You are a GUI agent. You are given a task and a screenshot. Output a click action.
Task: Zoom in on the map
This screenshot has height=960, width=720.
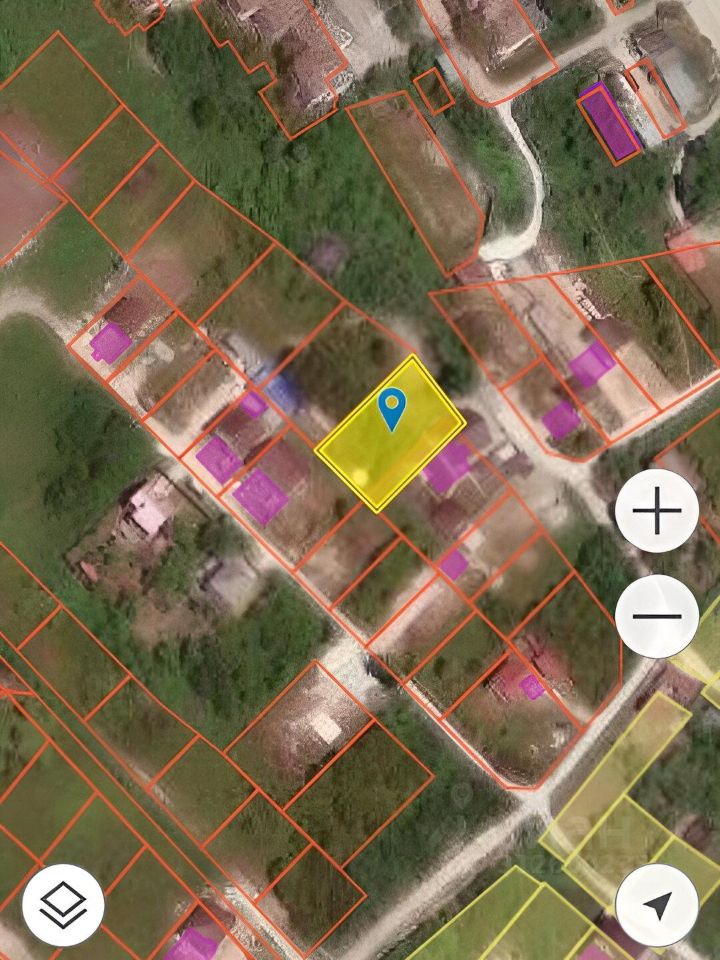[x=656, y=512]
